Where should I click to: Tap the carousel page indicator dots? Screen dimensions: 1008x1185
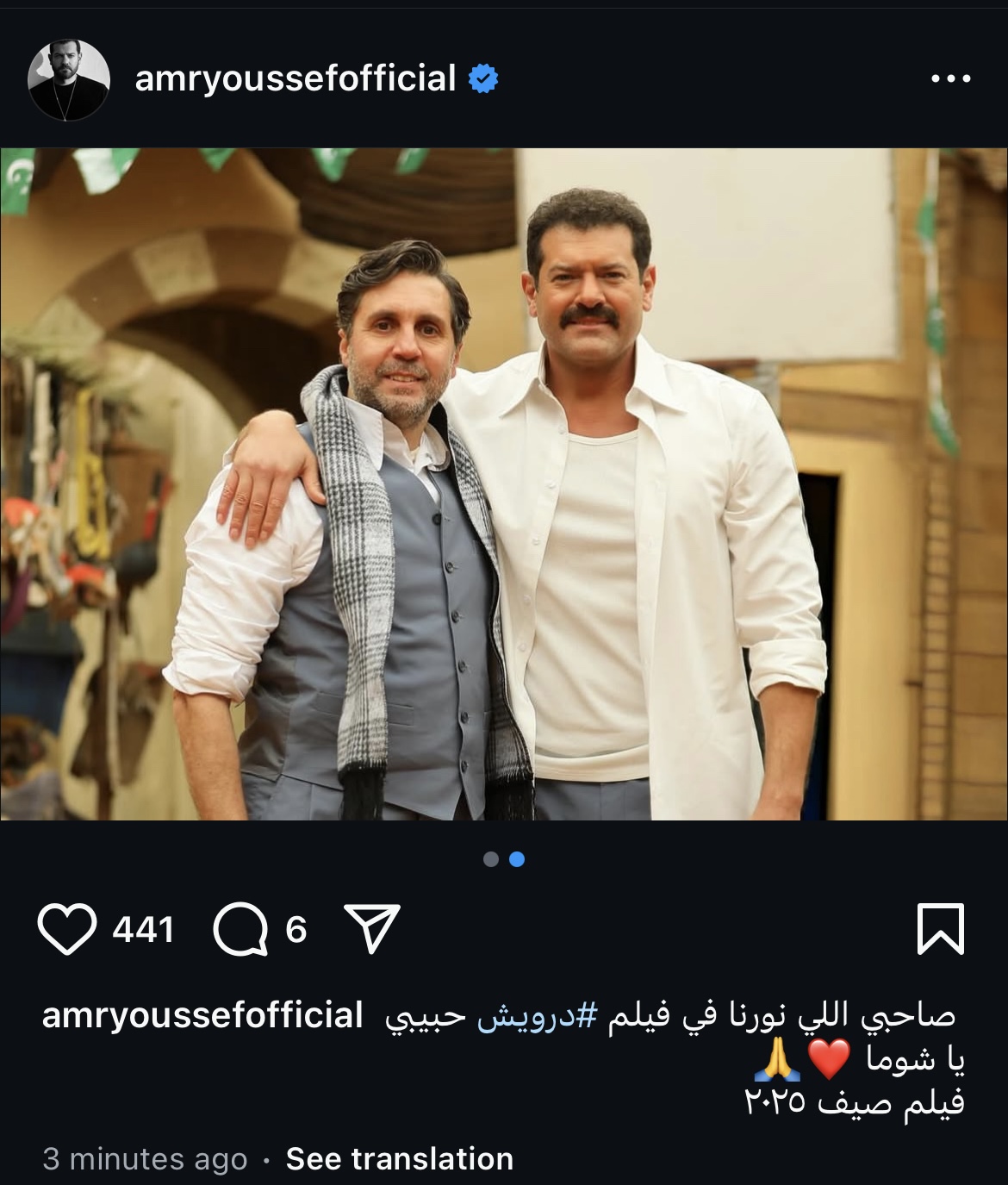coord(504,859)
